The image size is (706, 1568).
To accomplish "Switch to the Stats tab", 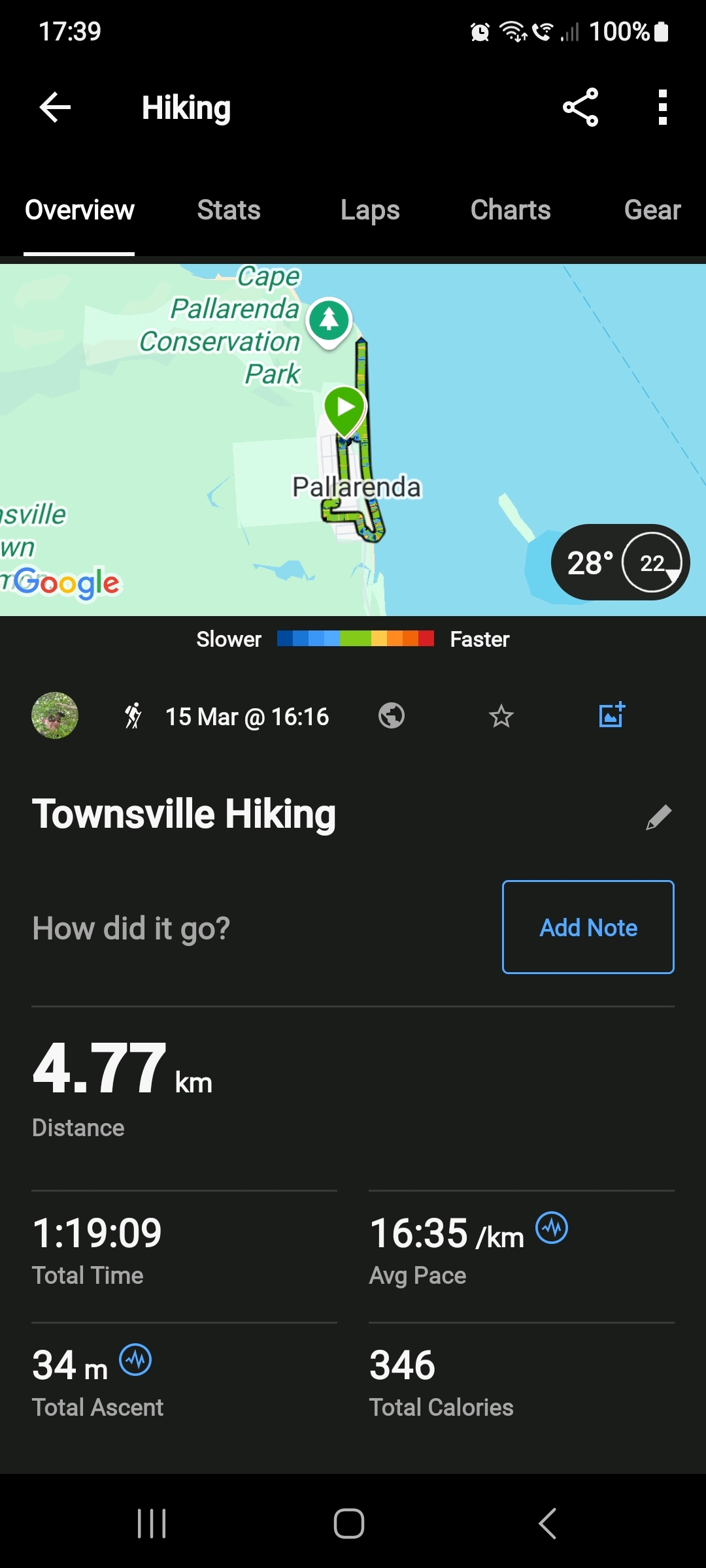I will coord(229,210).
